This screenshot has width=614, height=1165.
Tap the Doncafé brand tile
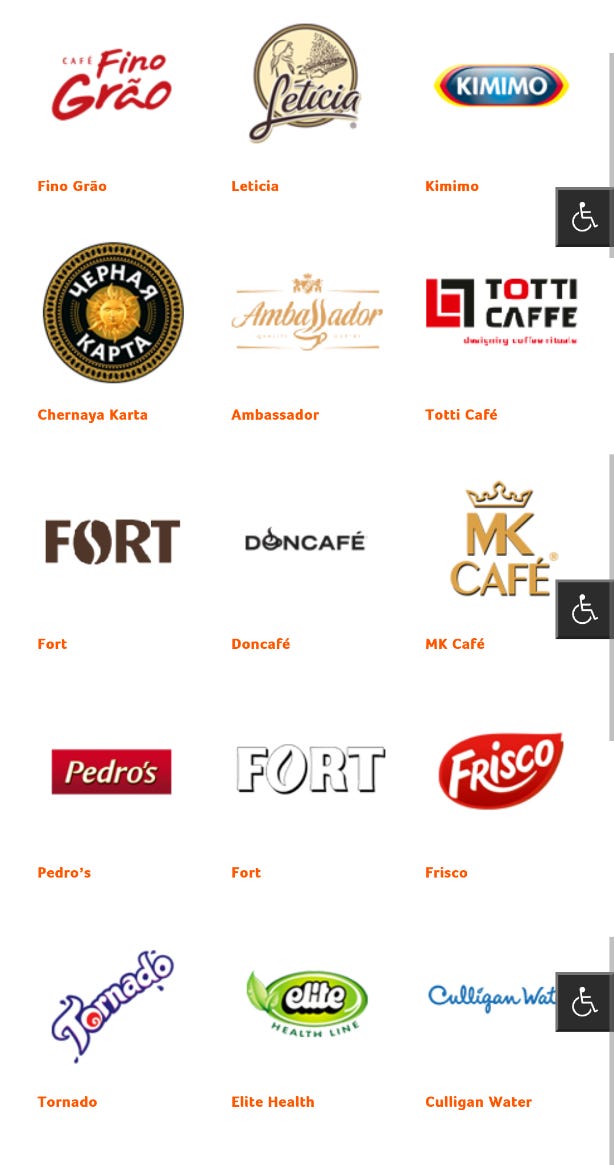click(305, 541)
